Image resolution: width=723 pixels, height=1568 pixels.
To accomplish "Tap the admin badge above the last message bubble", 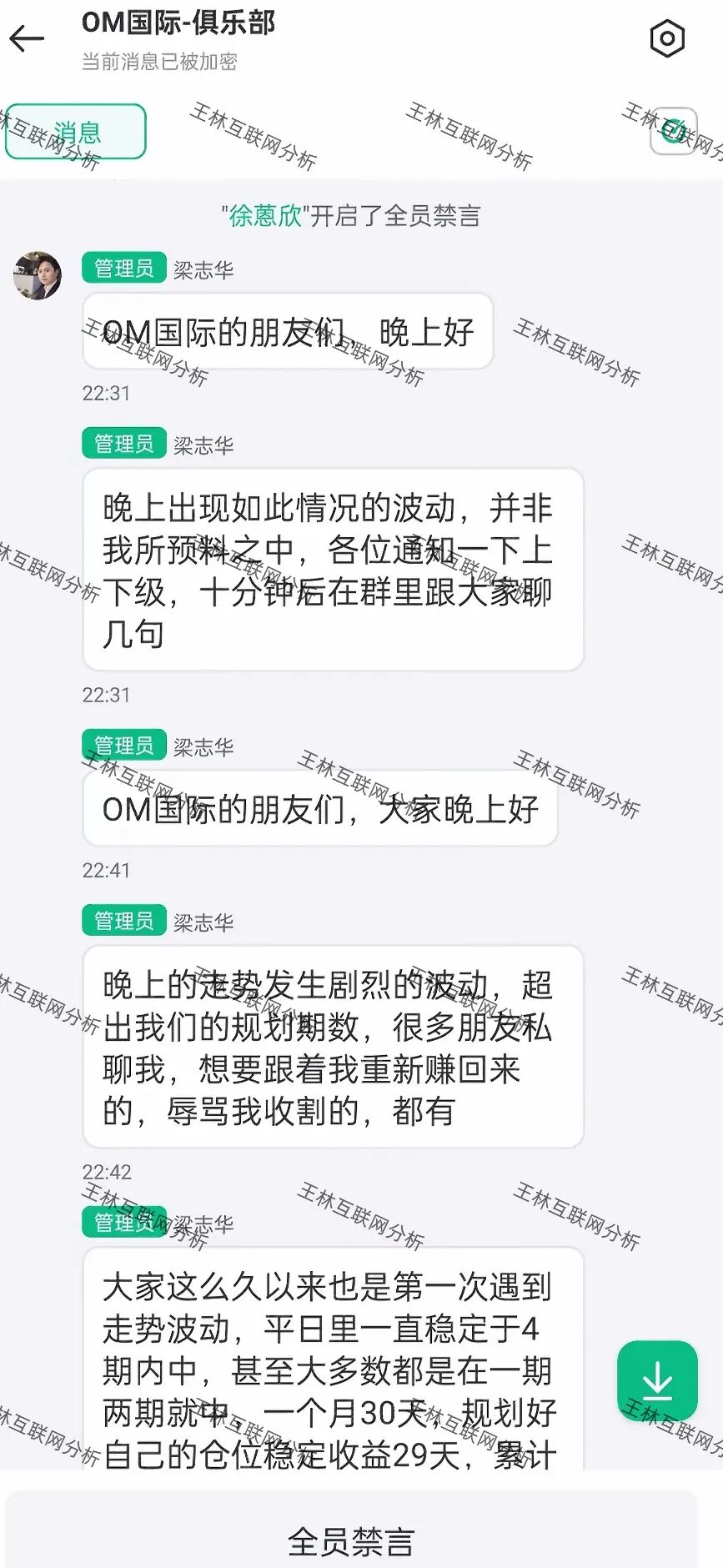I will point(123,1224).
